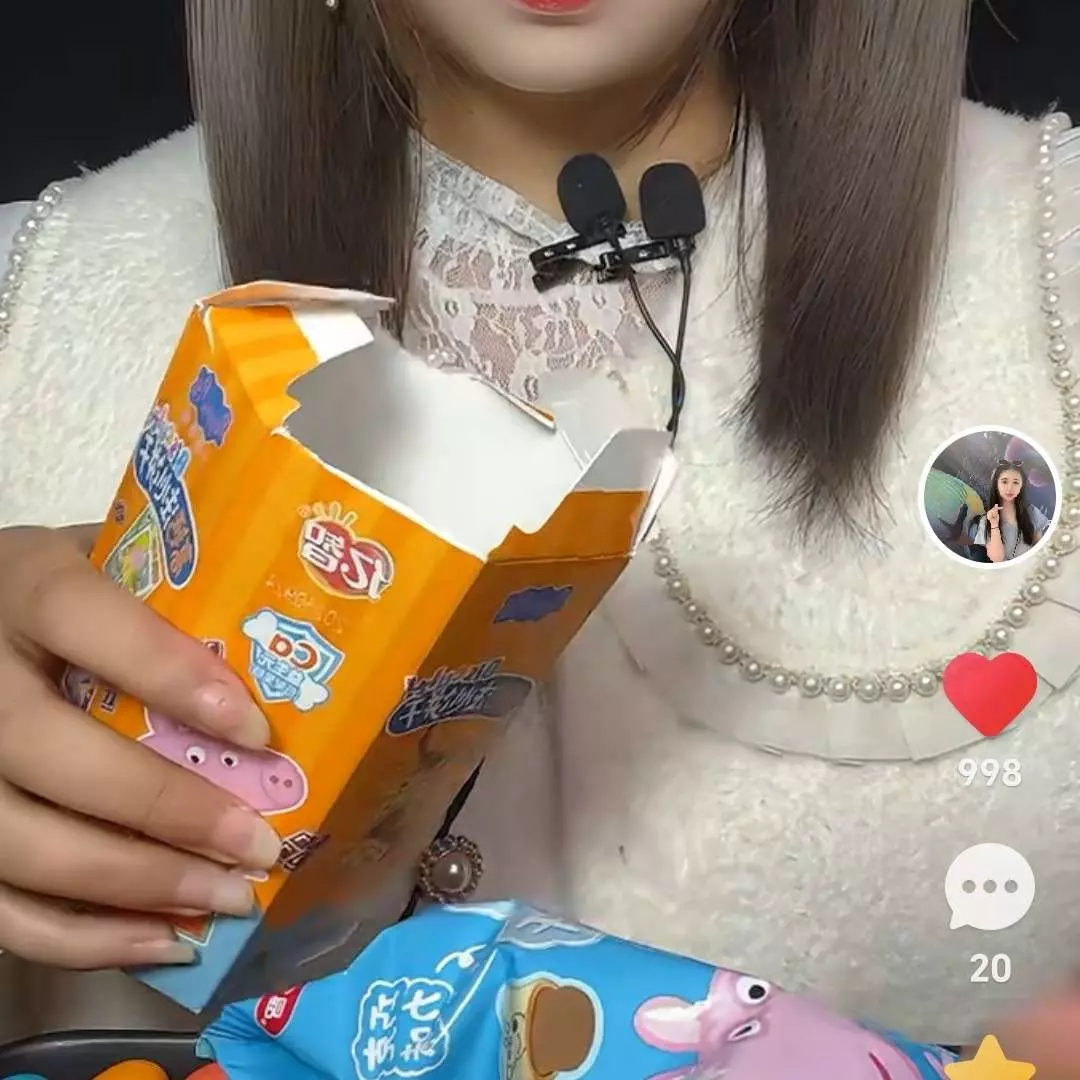Save video with the star icon
The height and width of the screenshot is (1080, 1080).
(988, 1060)
